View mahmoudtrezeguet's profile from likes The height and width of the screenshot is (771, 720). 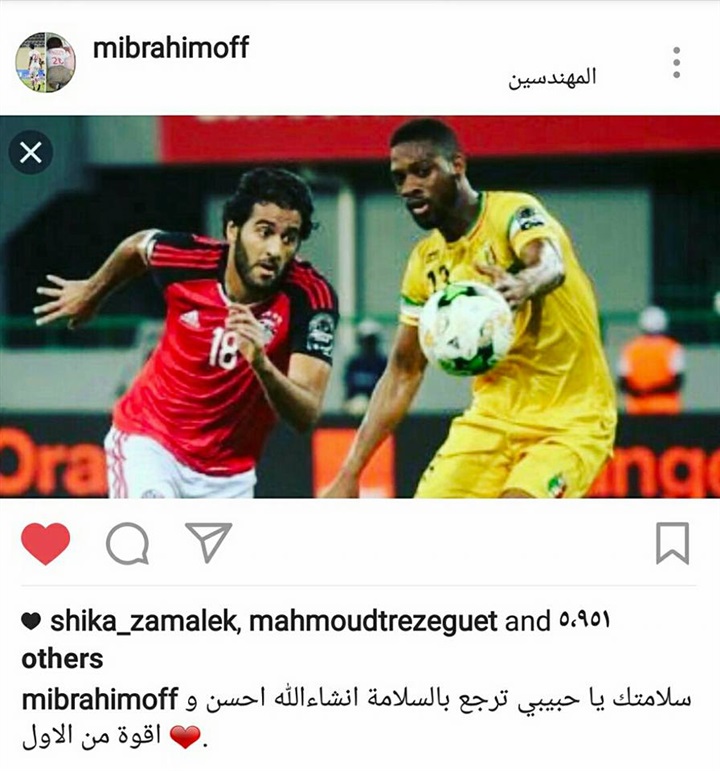coord(373,622)
